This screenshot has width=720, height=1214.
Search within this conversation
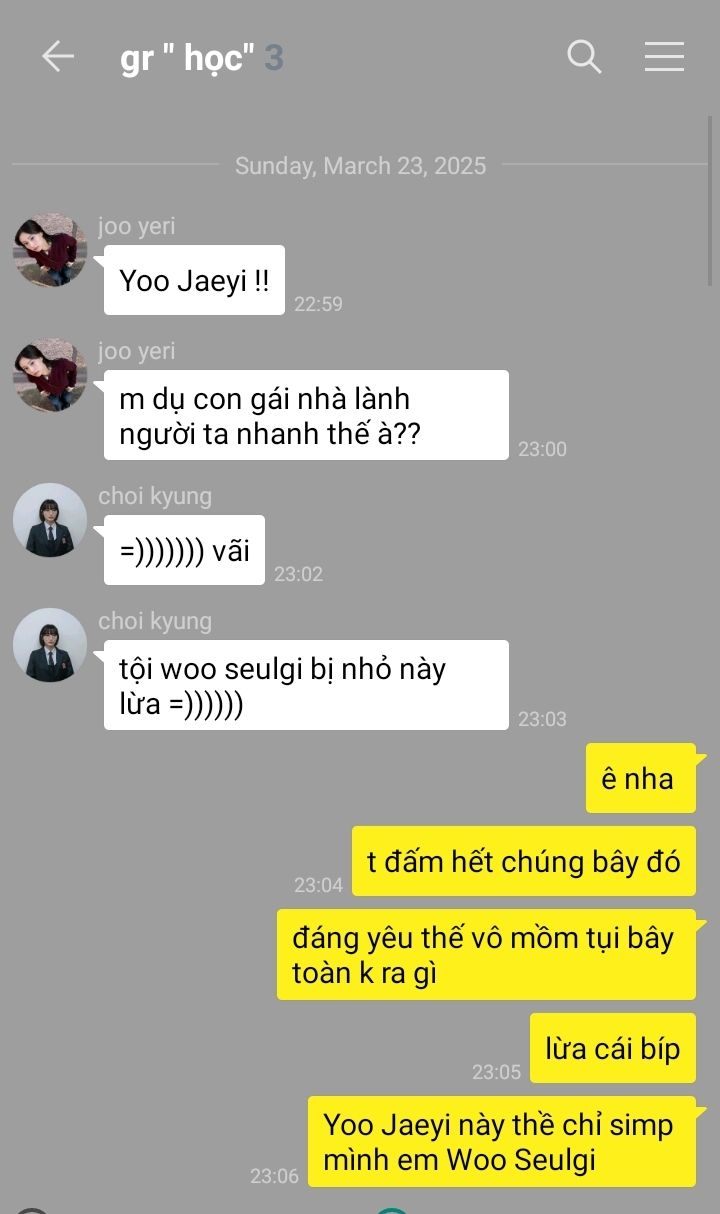(584, 57)
